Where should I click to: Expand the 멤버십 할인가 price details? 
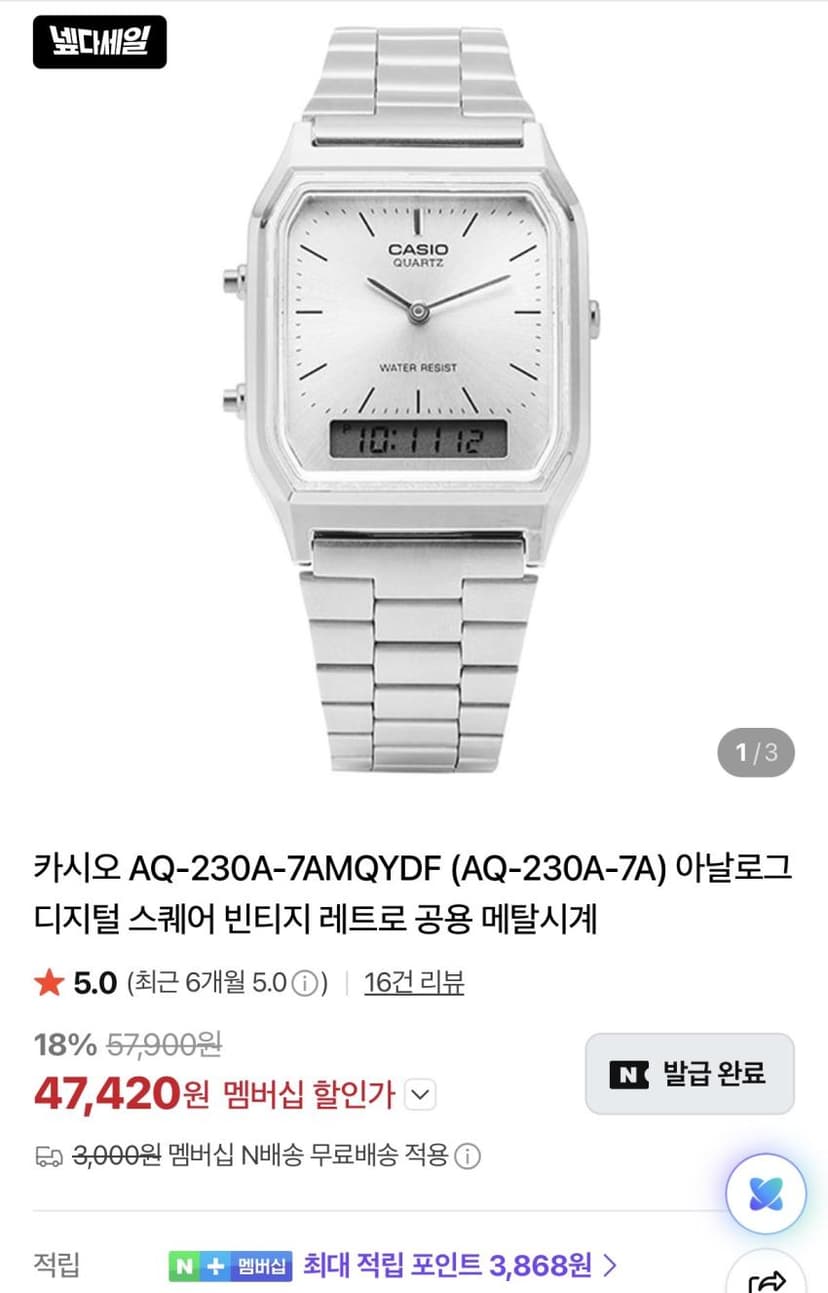[x=422, y=1095]
